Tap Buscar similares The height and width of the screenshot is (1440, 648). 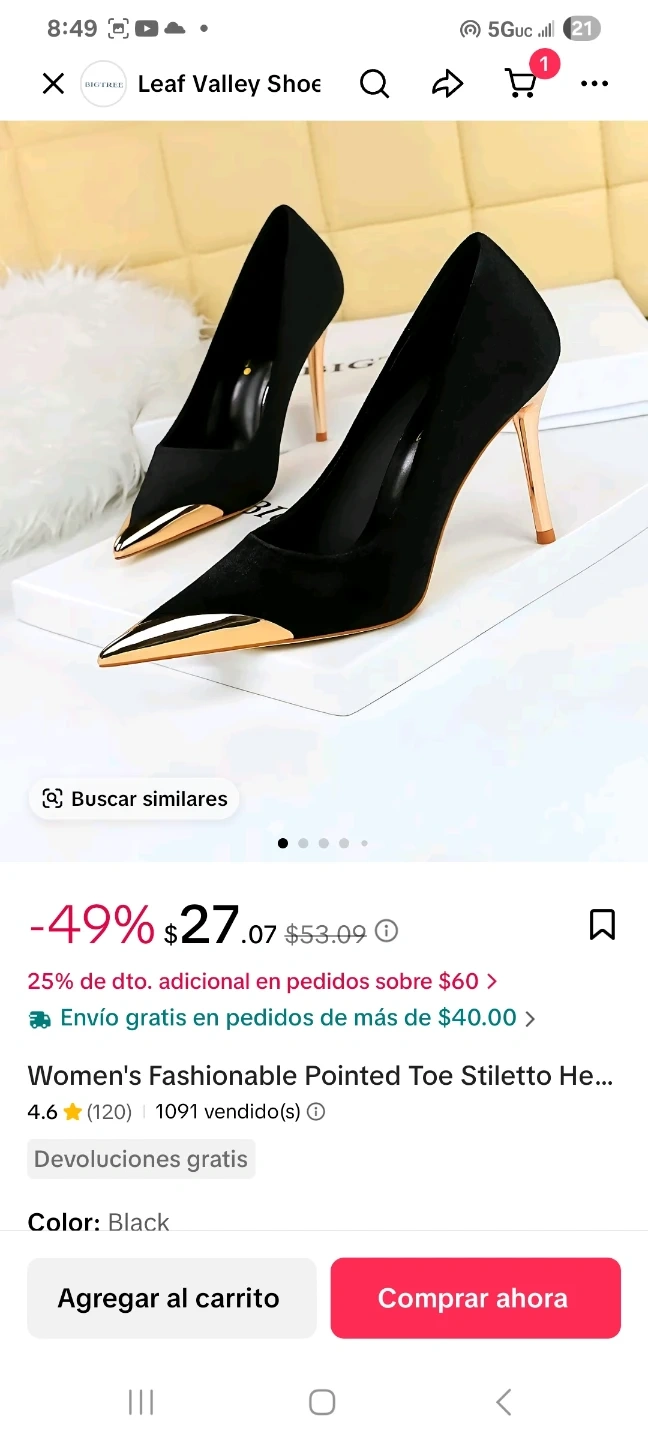pyautogui.click(x=134, y=799)
